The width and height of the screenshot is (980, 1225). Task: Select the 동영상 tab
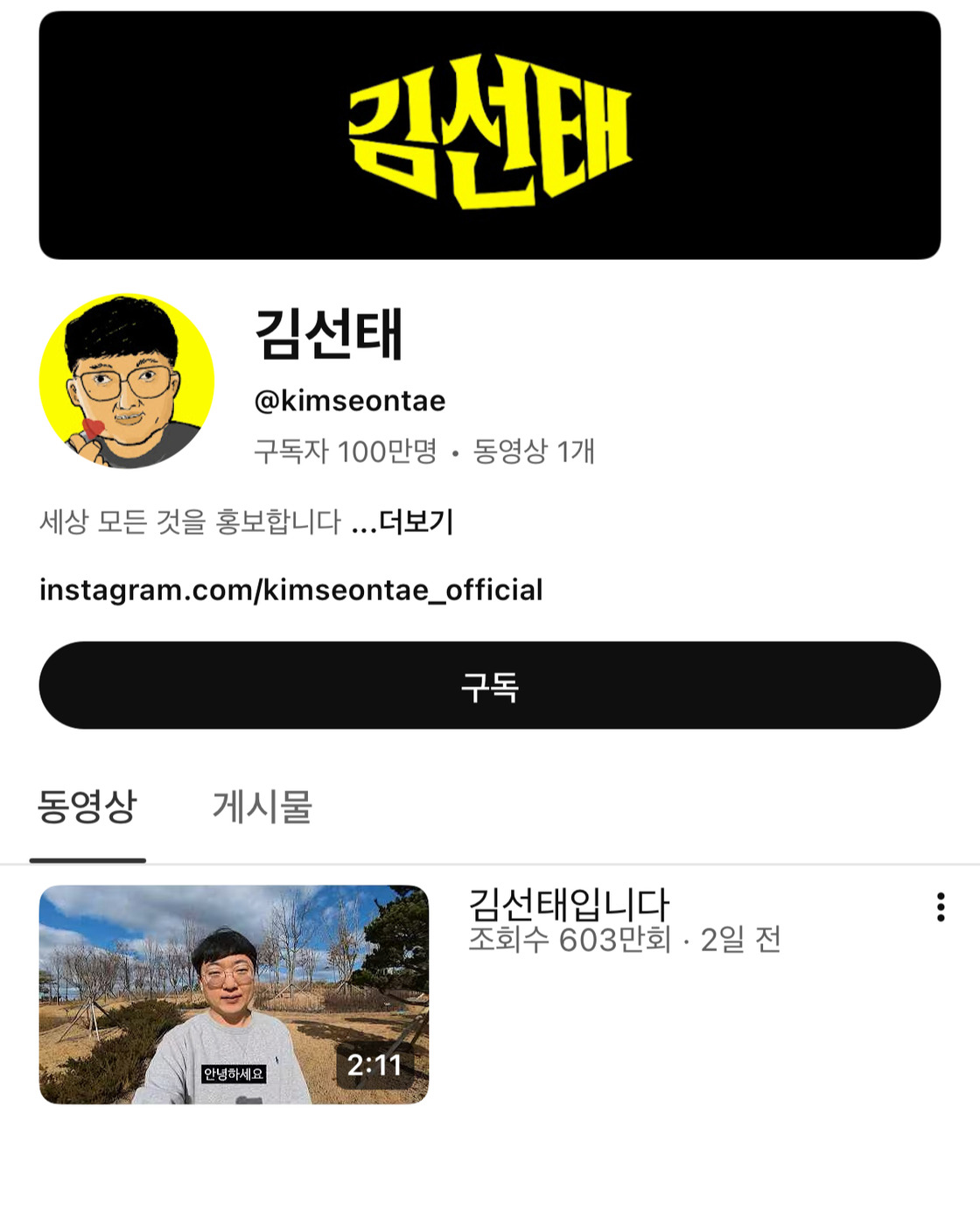tap(87, 807)
